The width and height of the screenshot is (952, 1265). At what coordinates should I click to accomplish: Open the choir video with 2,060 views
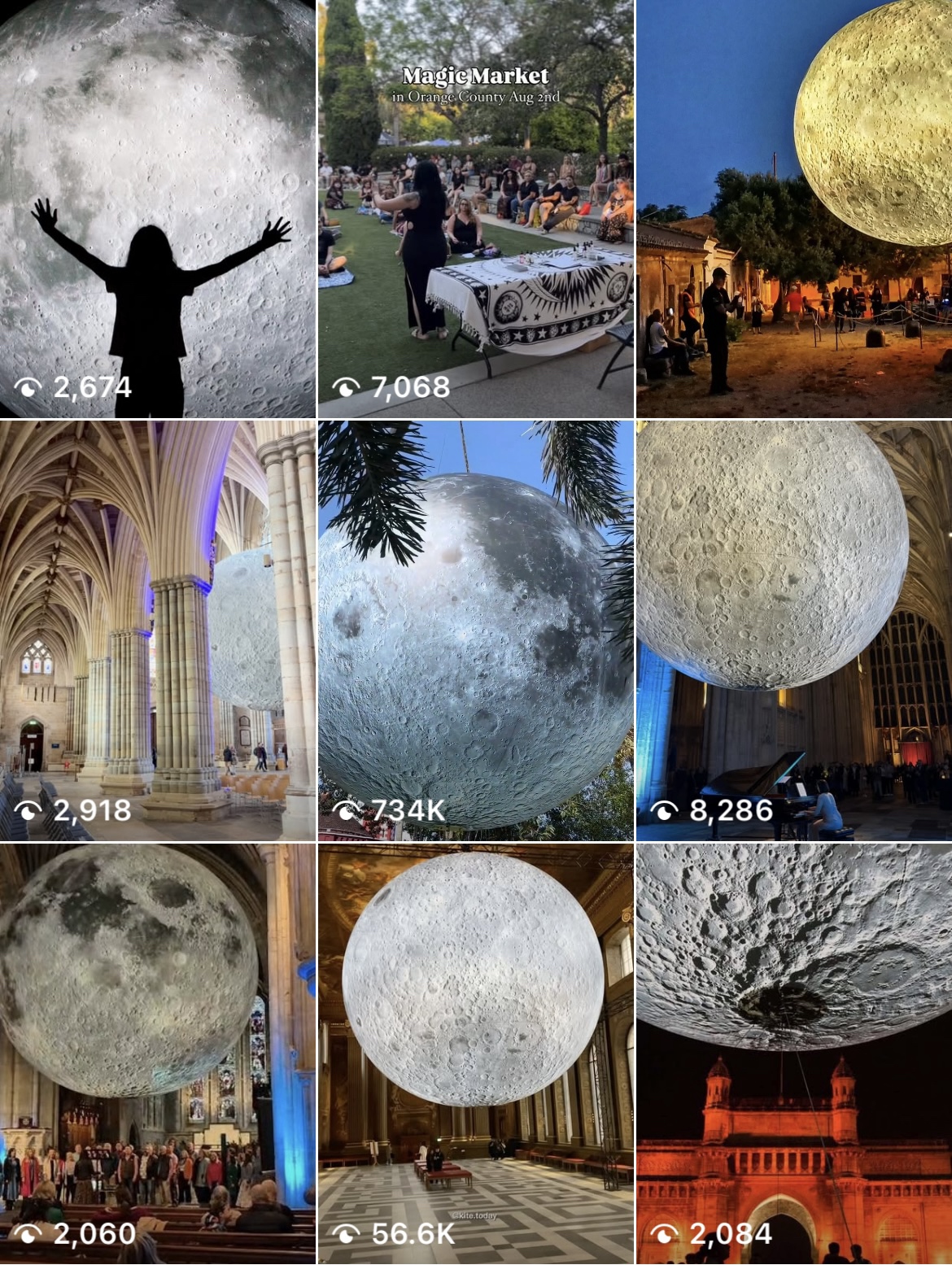(158, 1053)
